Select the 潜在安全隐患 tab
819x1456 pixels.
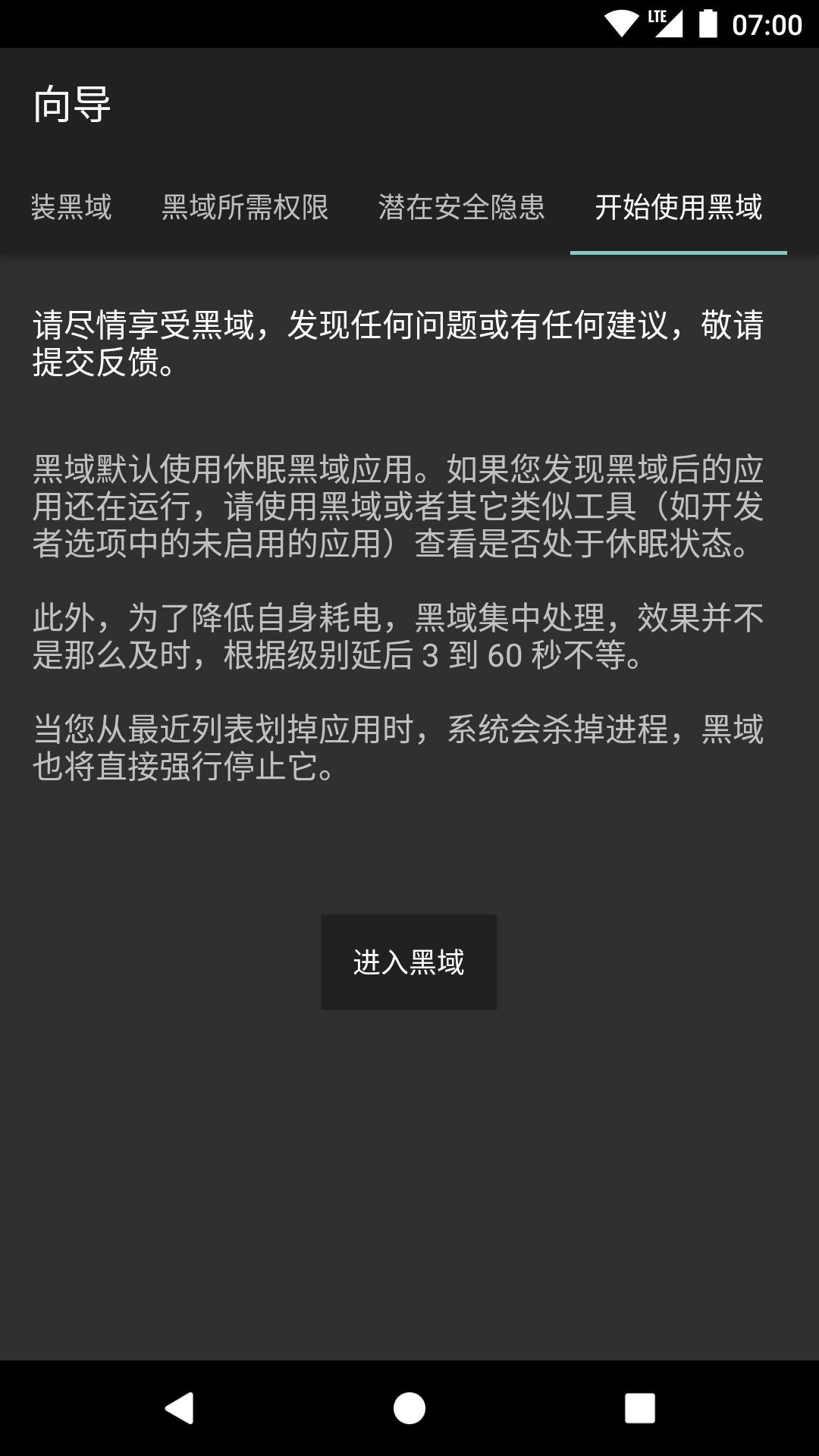462,207
